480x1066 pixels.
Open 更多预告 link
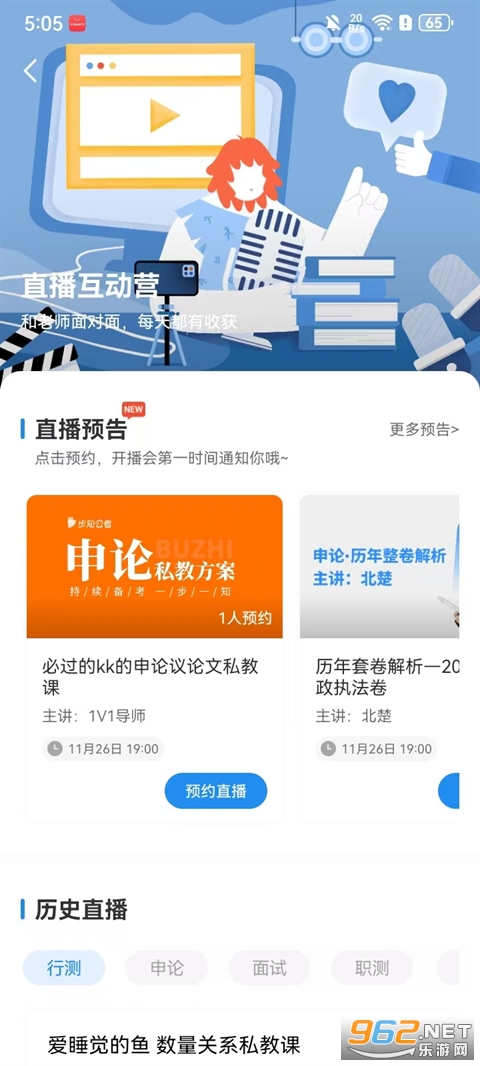424,430
